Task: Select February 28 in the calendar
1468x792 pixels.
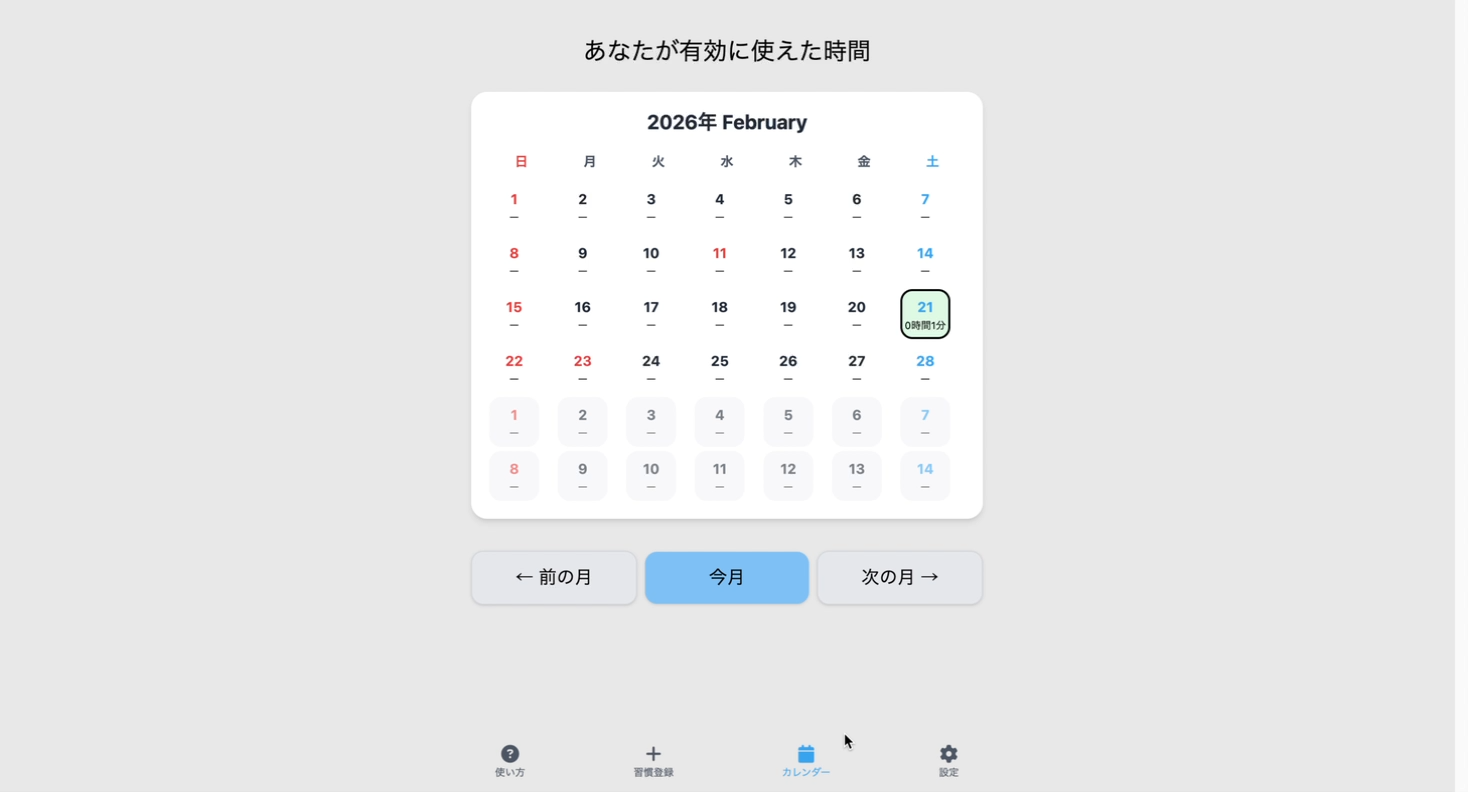Action: [x=925, y=367]
